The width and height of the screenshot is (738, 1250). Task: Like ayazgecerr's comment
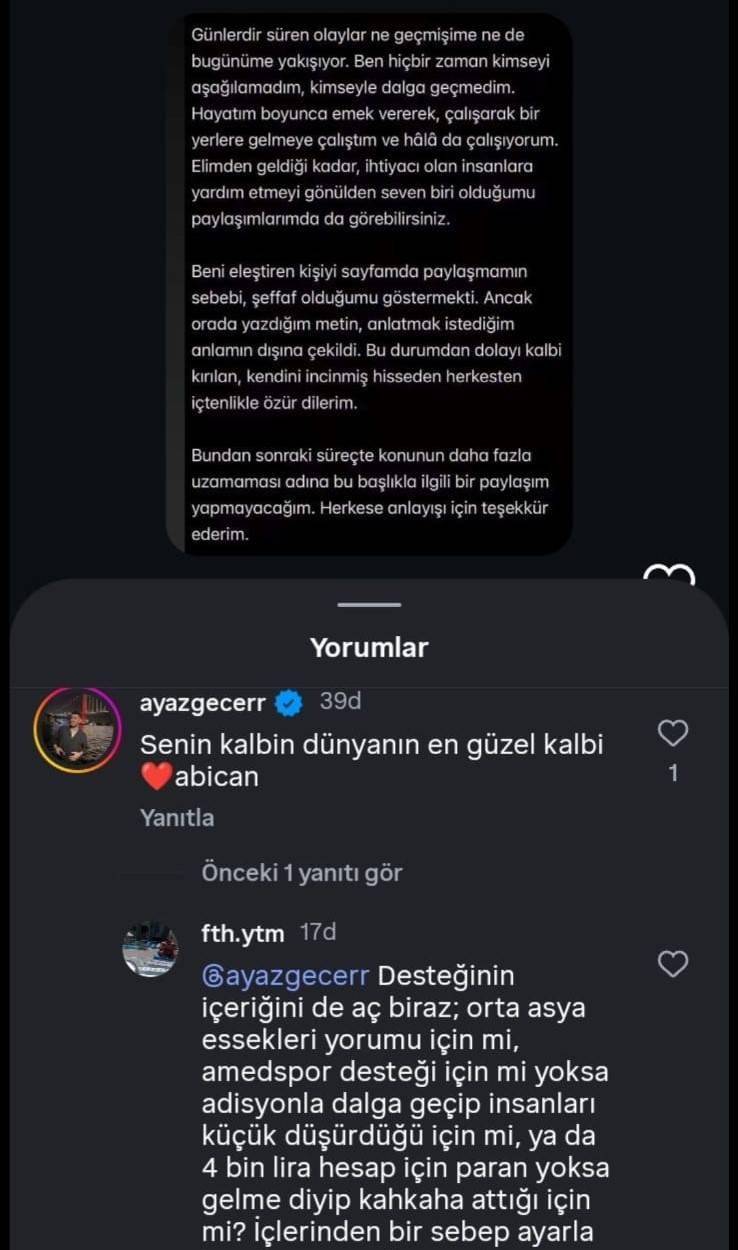(673, 734)
